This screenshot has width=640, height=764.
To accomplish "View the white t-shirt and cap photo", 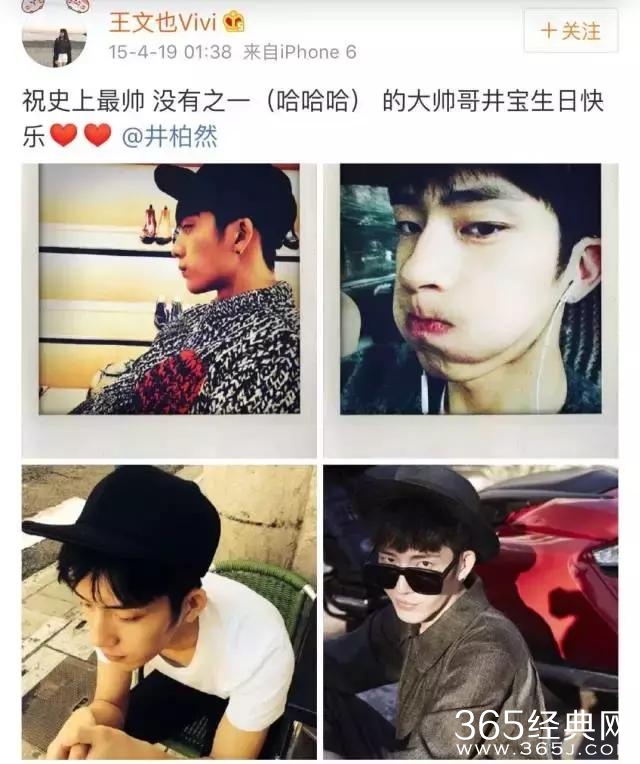I will pos(168,612).
